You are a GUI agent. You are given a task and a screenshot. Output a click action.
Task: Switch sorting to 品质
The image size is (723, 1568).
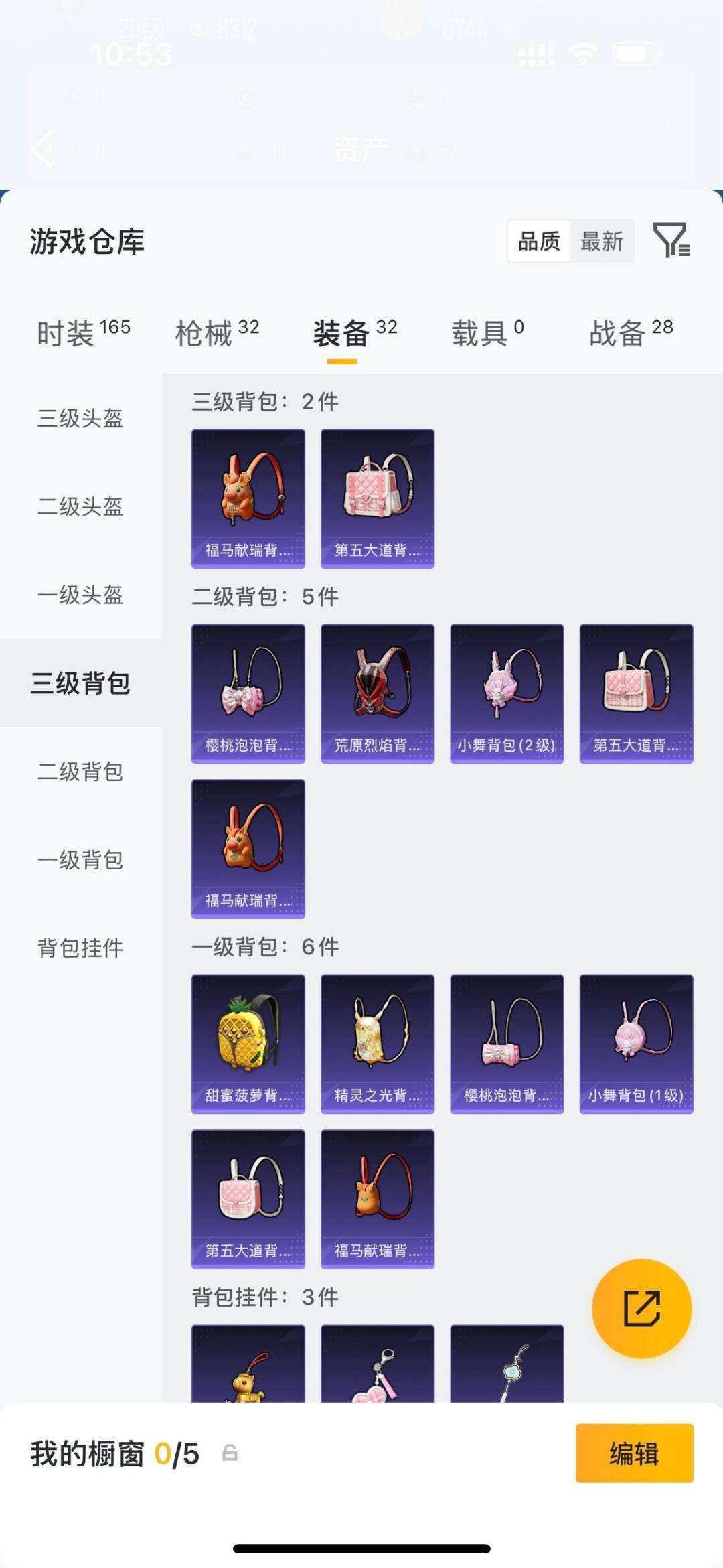[x=540, y=242]
